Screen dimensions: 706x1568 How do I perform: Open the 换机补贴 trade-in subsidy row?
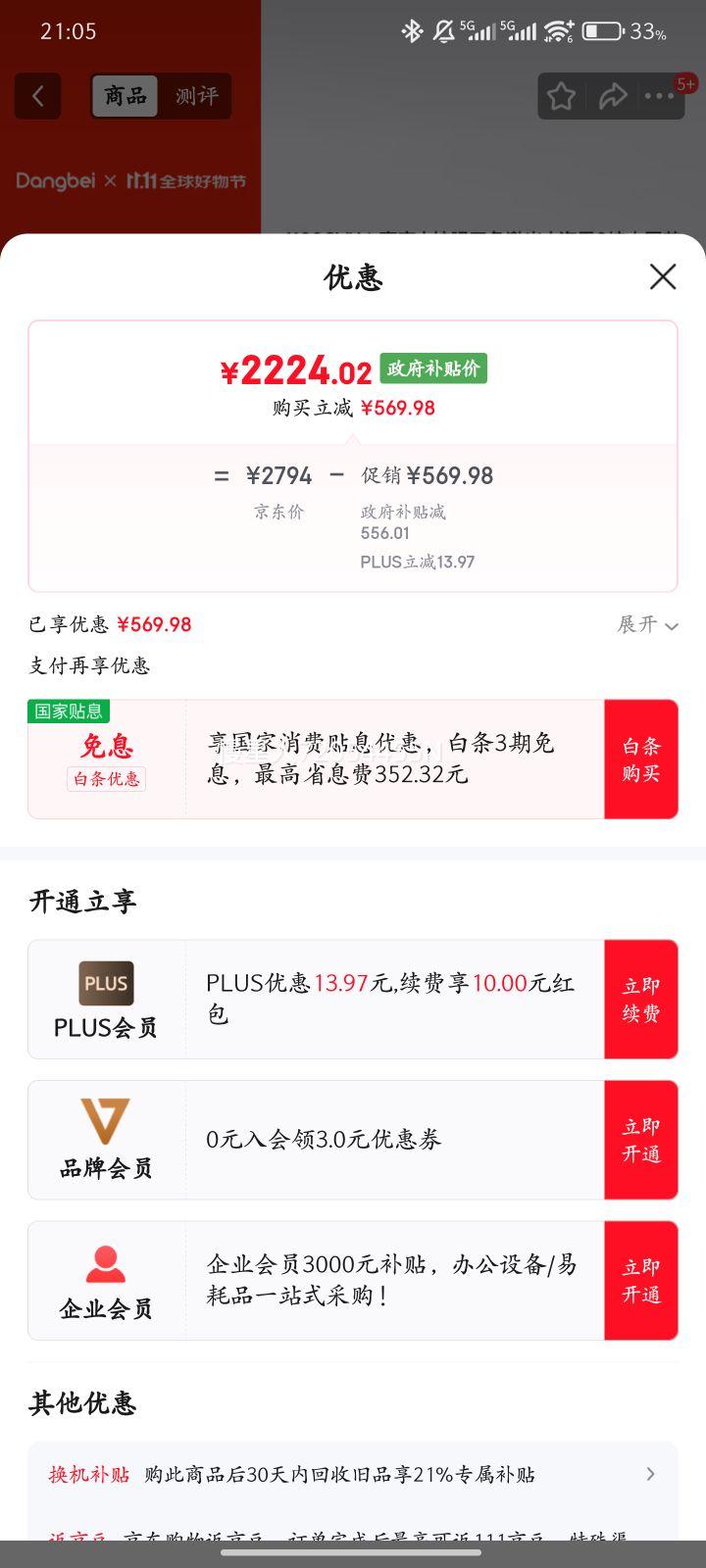(x=353, y=1474)
